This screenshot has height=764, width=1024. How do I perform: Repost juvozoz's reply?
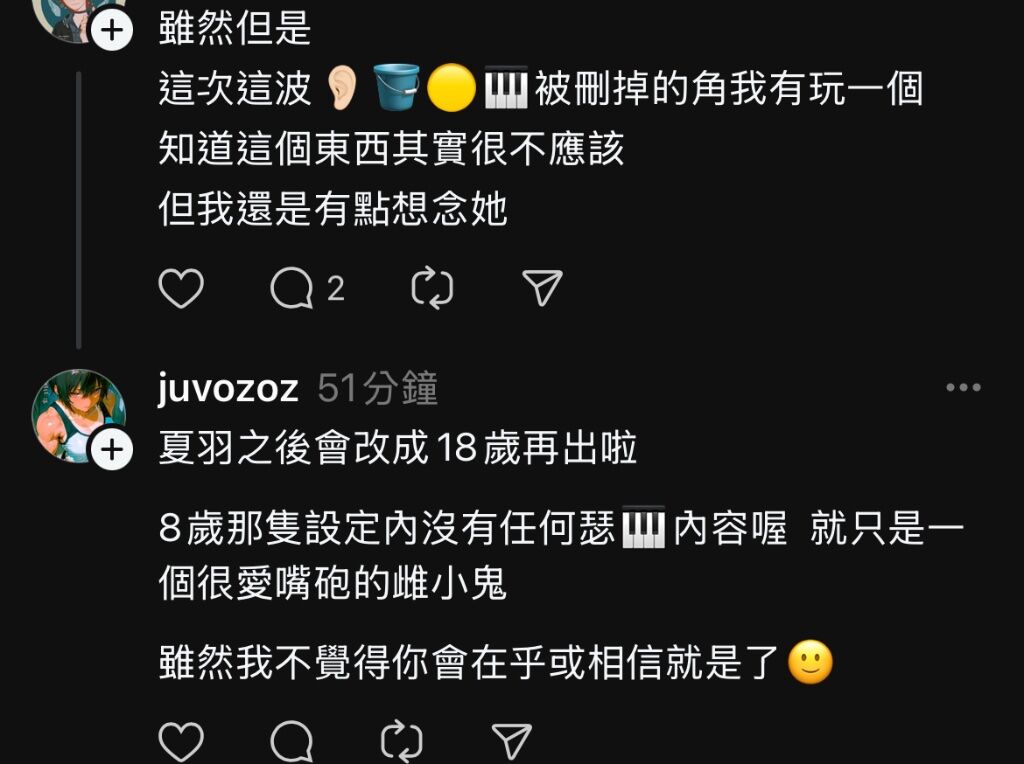point(402,742)
